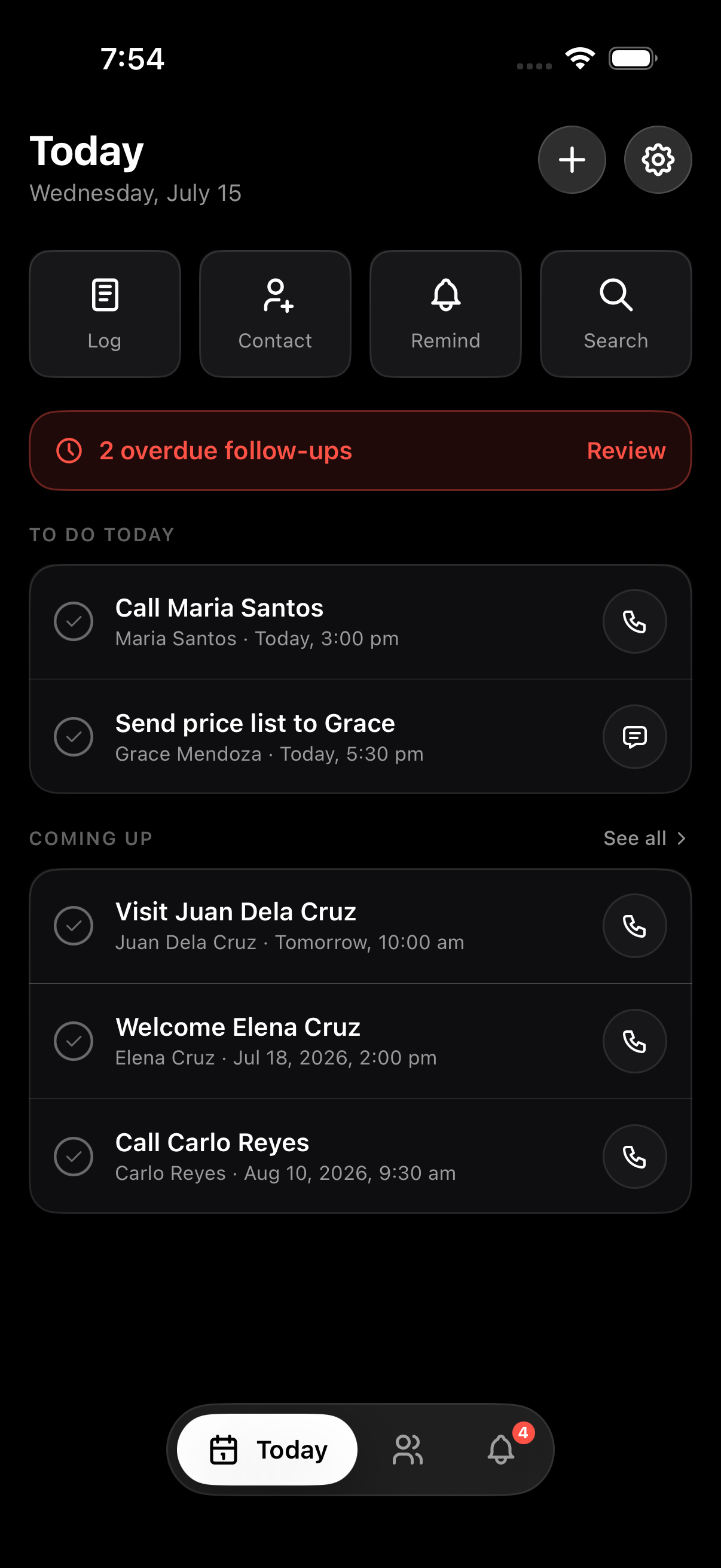Open the Search quick action

coord(616,313)
